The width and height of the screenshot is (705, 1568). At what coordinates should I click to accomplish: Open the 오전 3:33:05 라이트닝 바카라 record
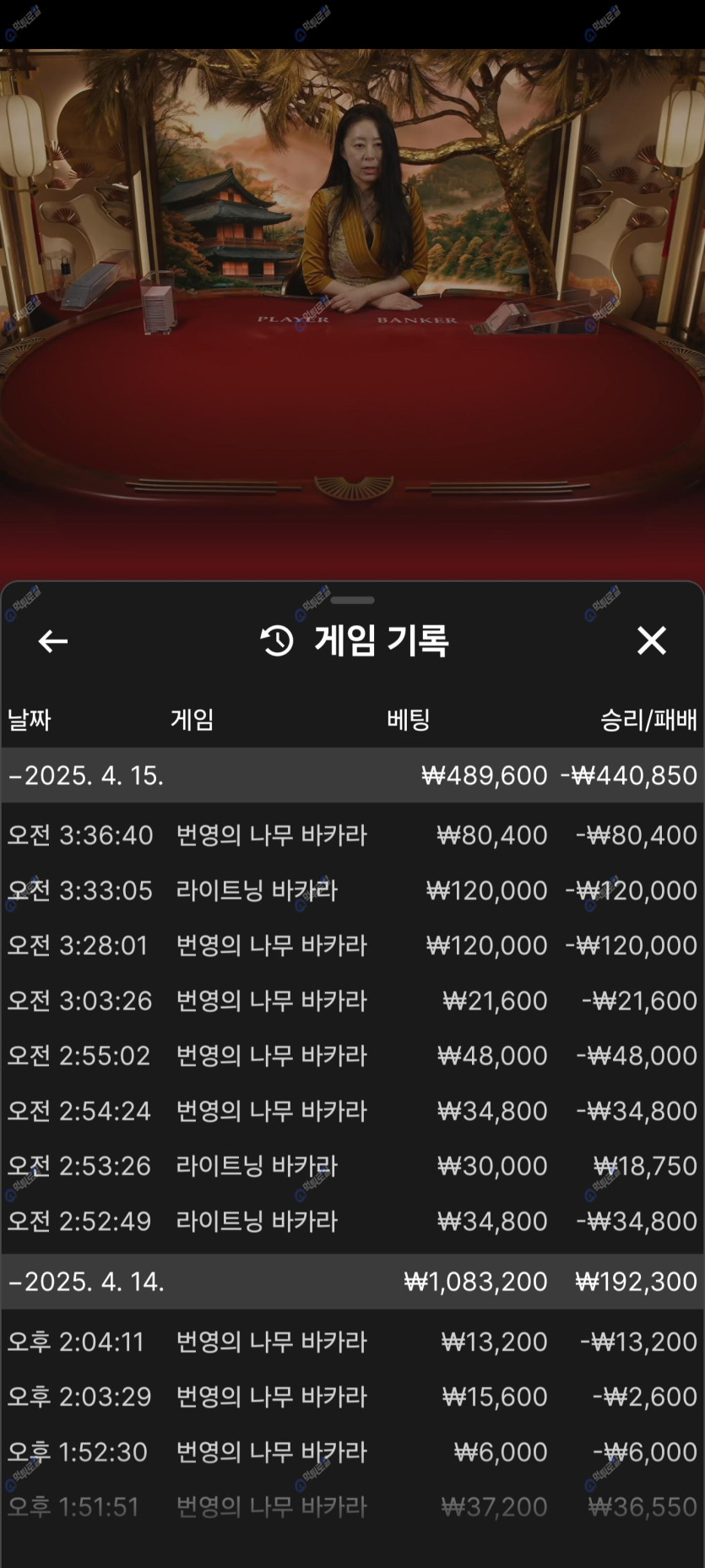[352, 890]
